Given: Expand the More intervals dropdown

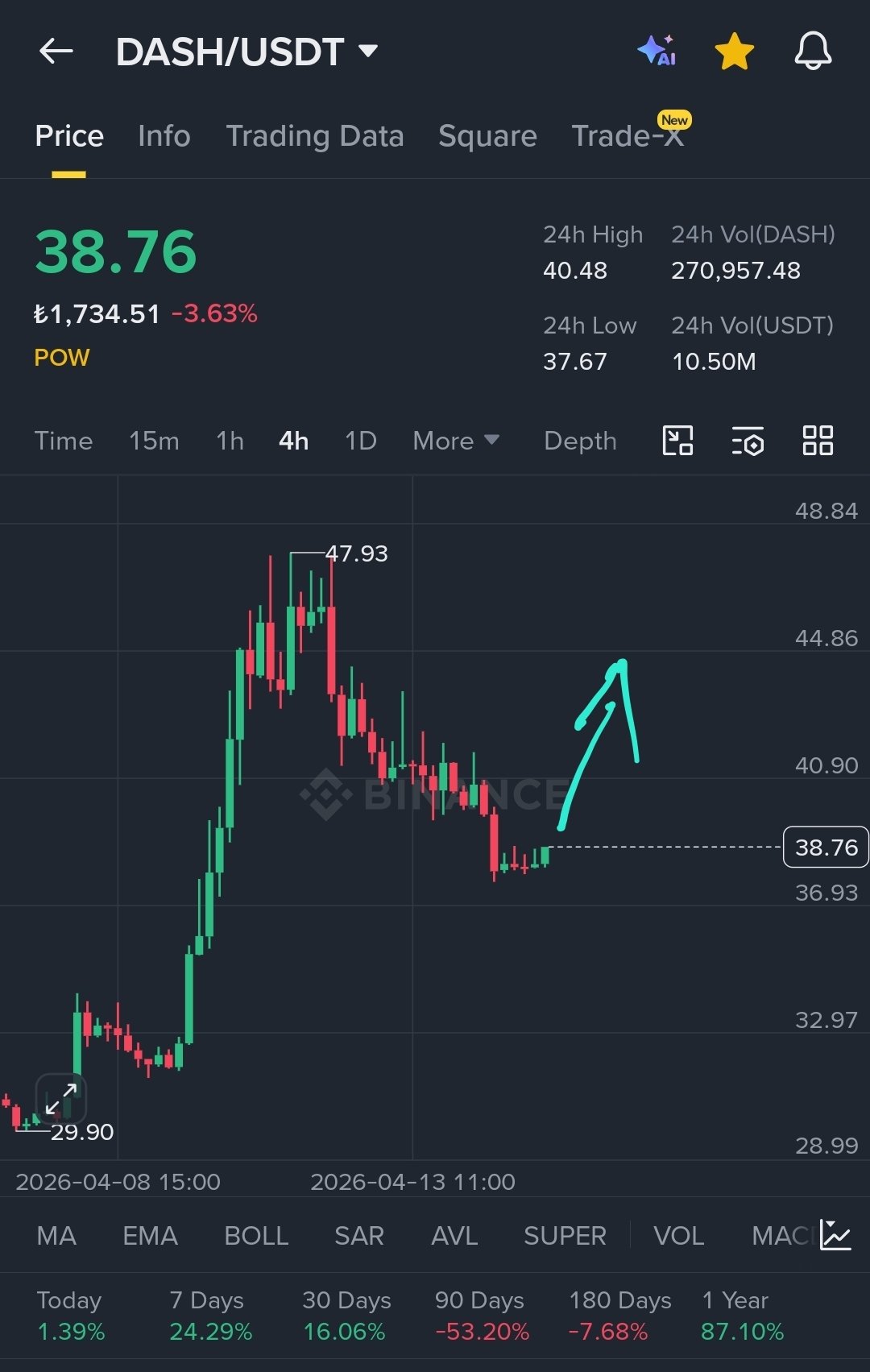Looking at the screenshot, I should point(456,441).
